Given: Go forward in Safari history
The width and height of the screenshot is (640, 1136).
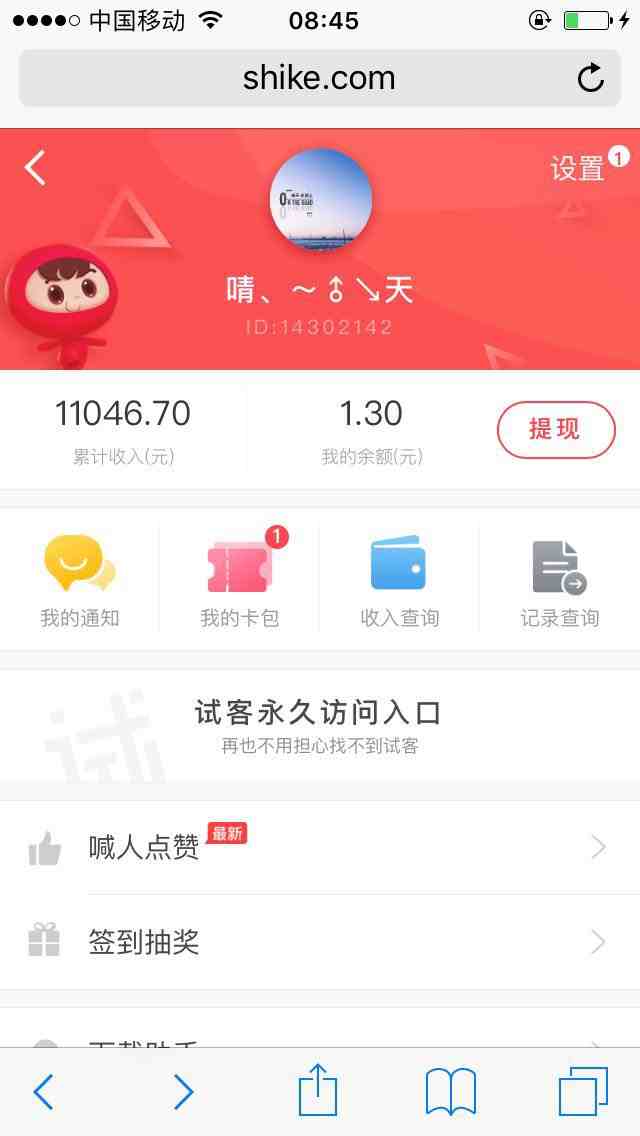Looking at the screenshot, I should click(x=183, y=1092).
